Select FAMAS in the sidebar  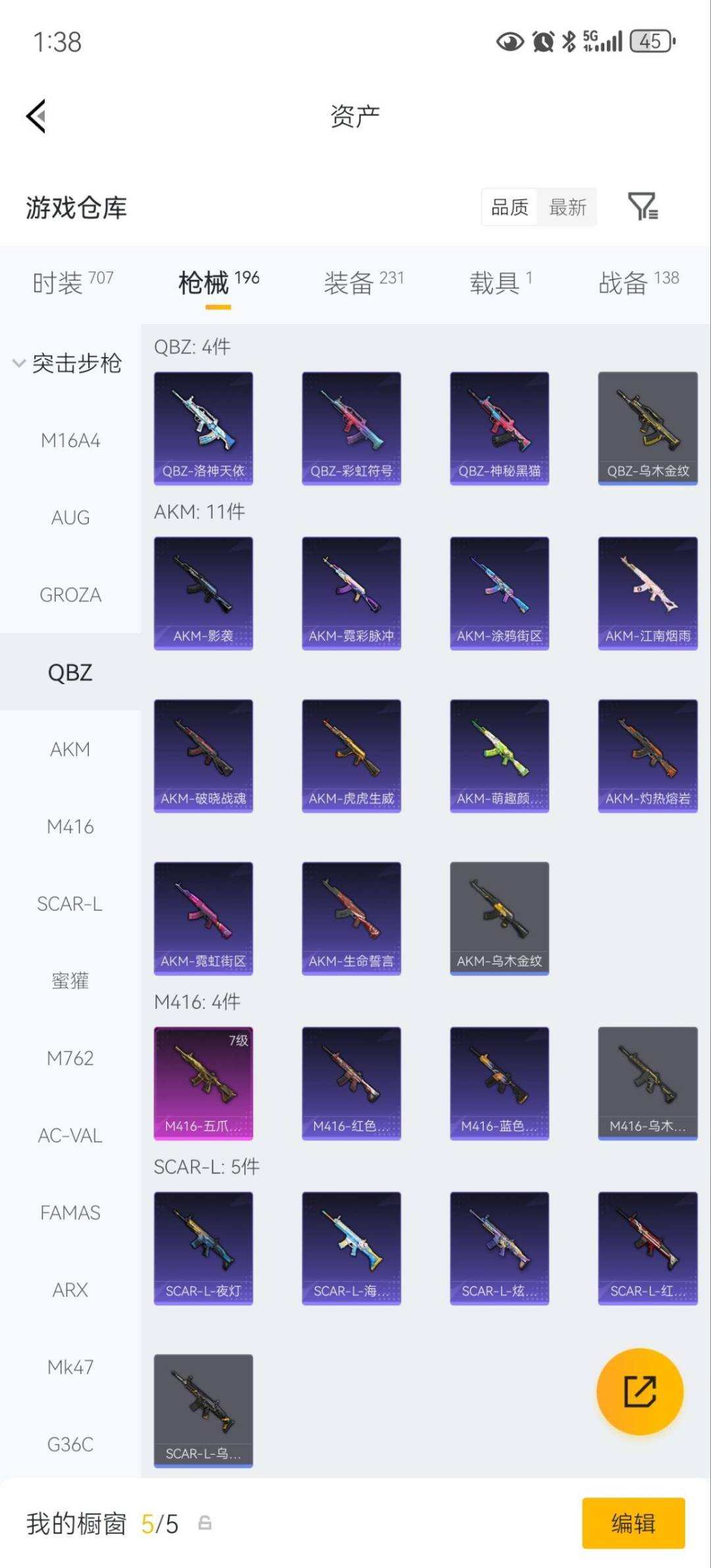[x=70, y=1212]
